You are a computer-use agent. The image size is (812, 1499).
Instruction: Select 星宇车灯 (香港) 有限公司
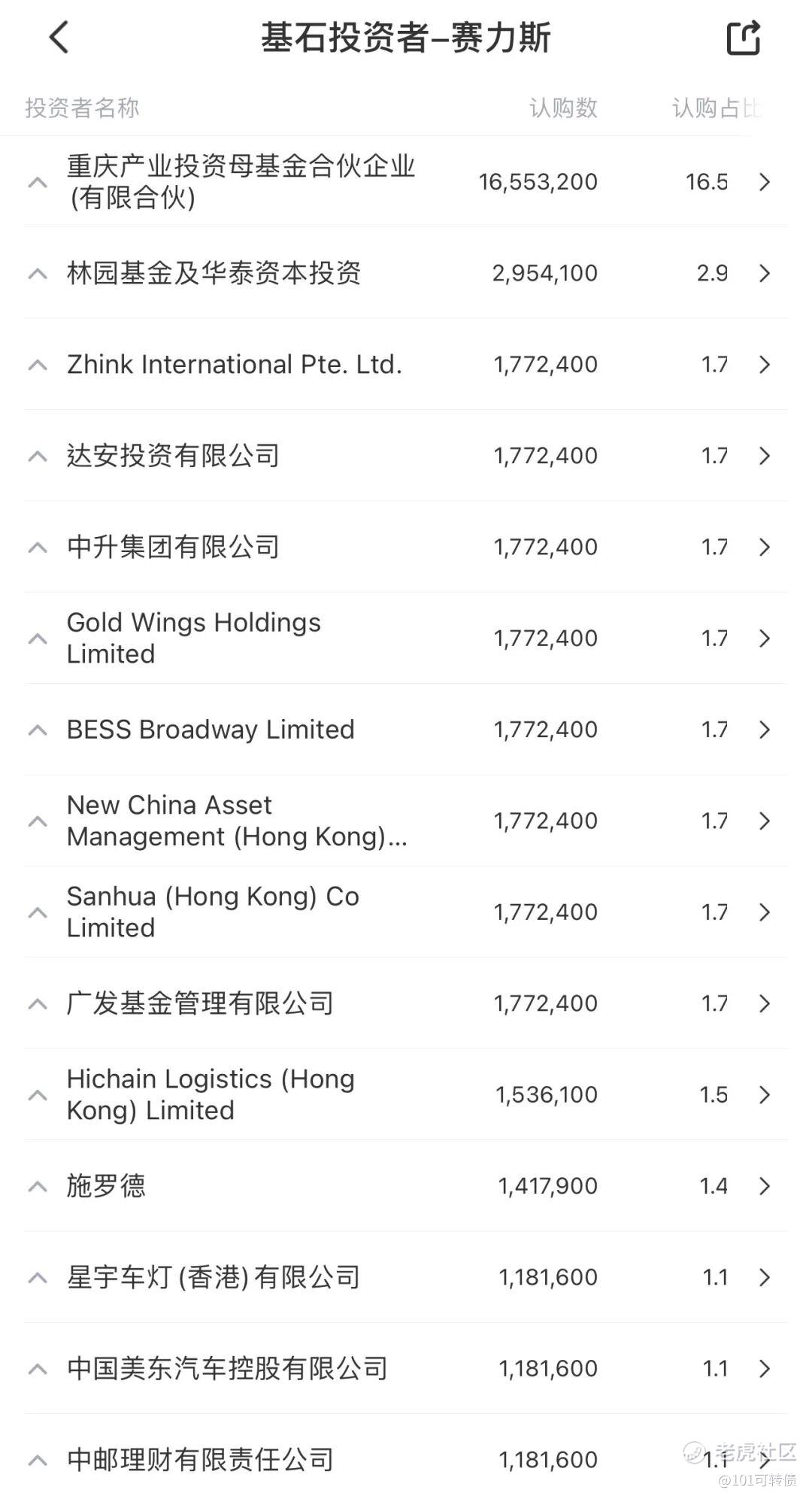click(406, 1277)
